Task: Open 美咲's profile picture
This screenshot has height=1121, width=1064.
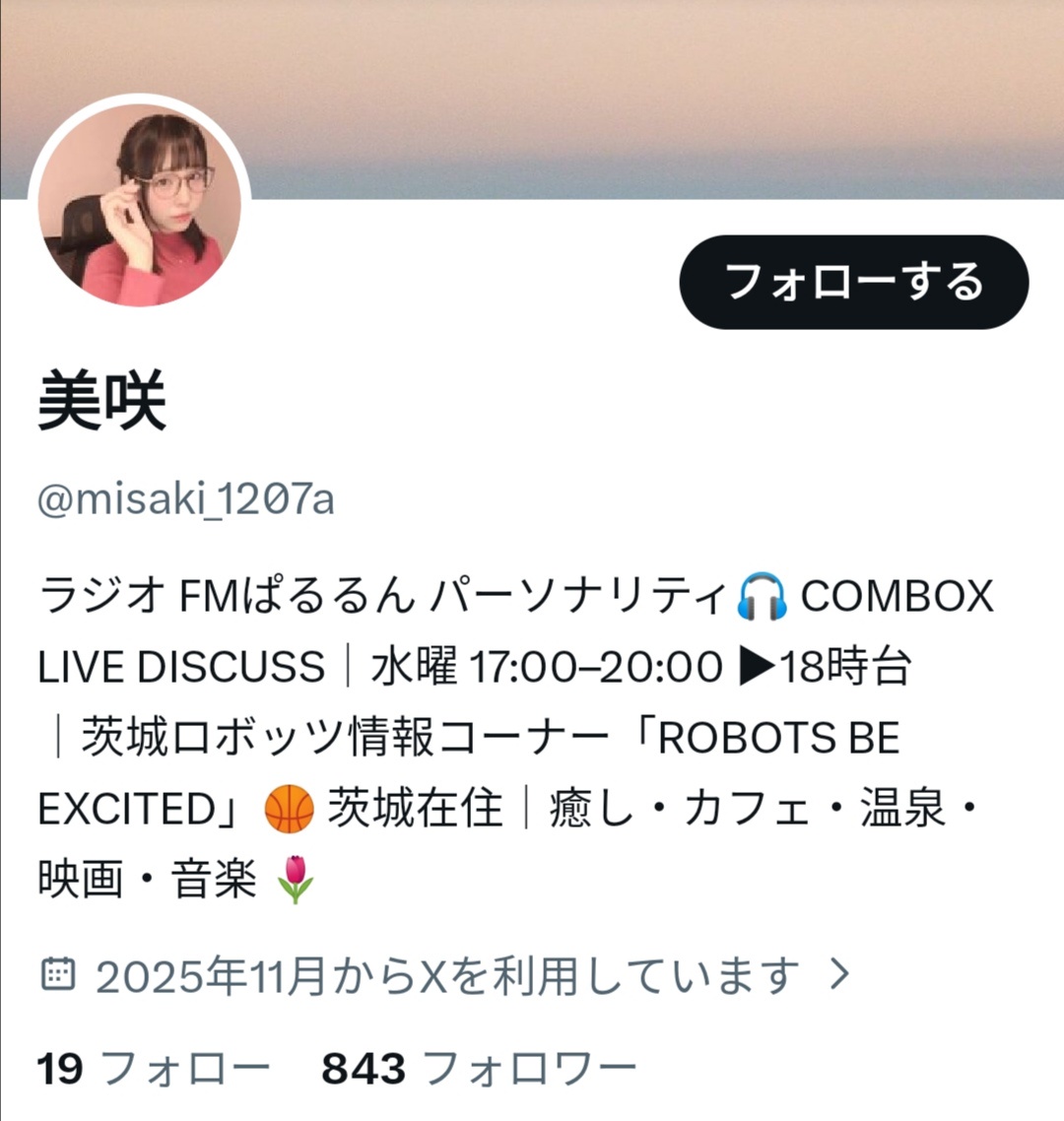Action: tap(140, 205)
